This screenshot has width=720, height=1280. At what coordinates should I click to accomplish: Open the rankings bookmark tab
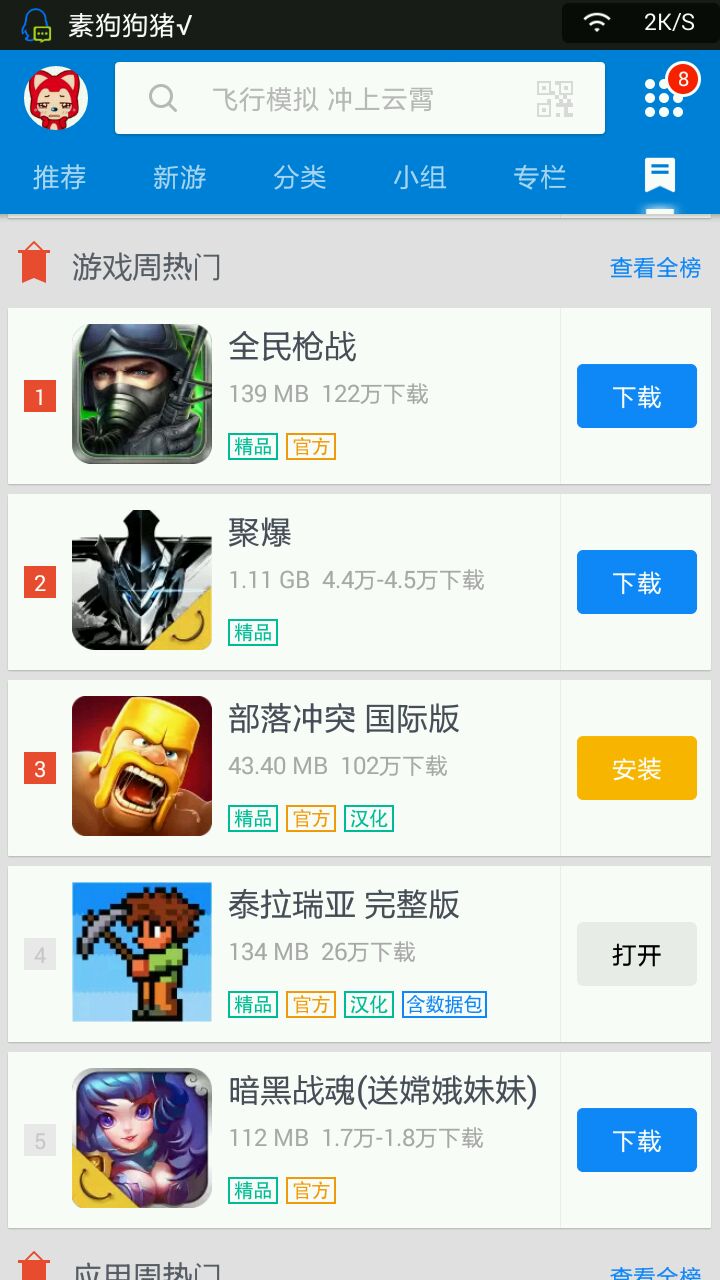pos(659,177)
